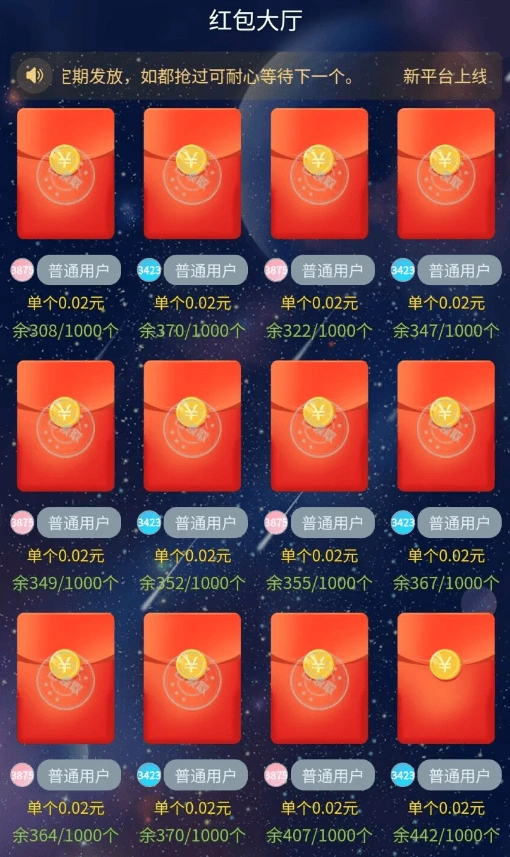510x857 pixels.
Task: Grab the red envelope showing 余364/1000个
Action: [x=66, y=678]
